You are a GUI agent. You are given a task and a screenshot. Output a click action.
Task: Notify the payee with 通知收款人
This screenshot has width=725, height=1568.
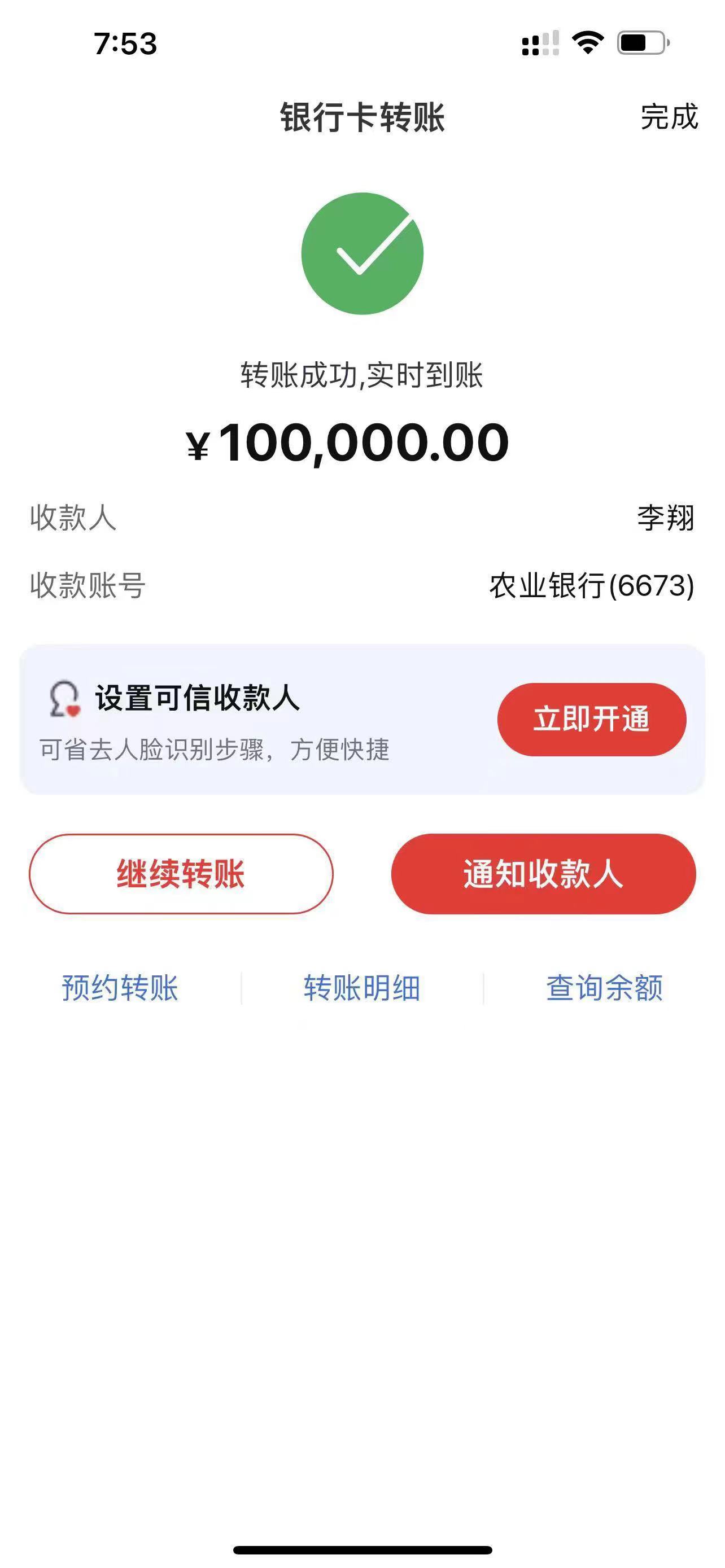pos(543,874)
